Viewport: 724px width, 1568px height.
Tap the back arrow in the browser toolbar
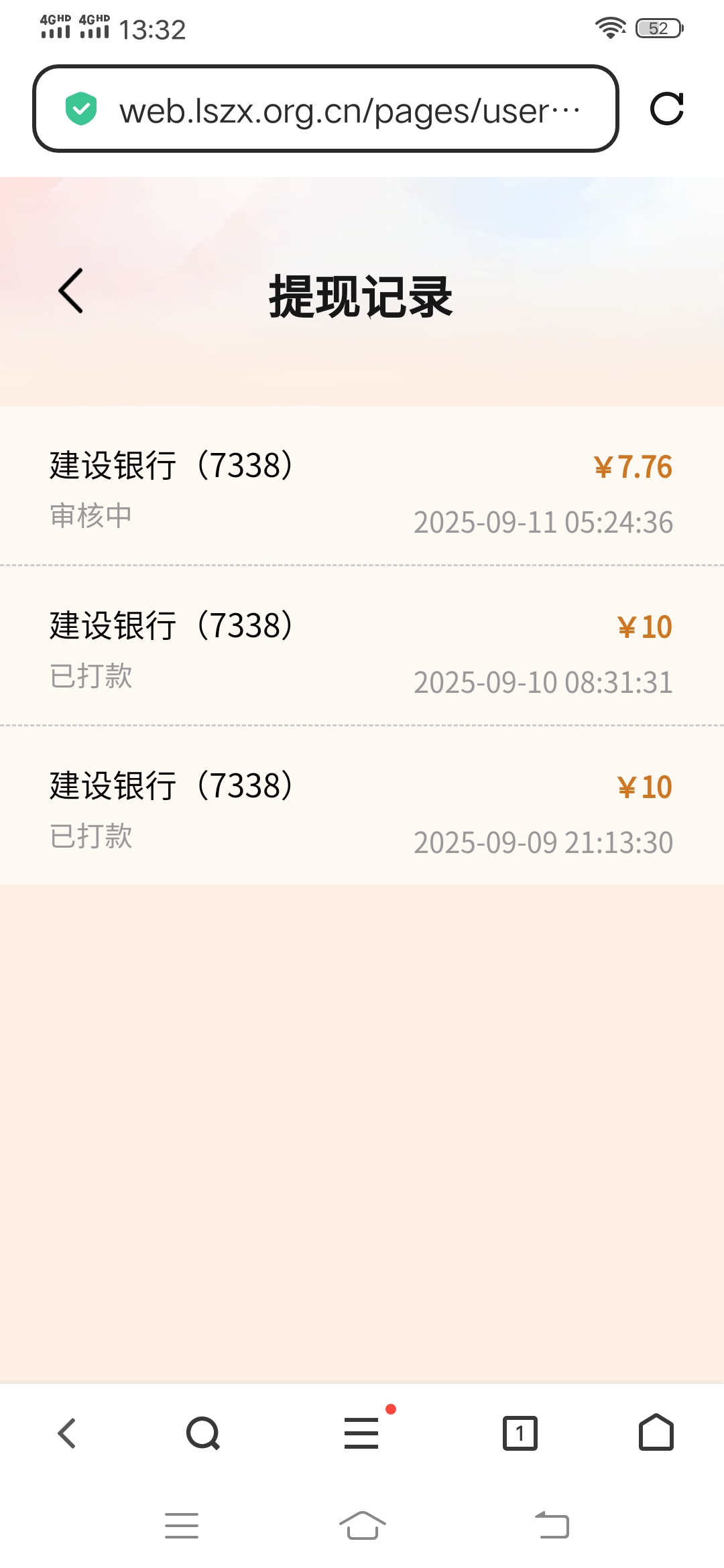tap(66, 1434)
